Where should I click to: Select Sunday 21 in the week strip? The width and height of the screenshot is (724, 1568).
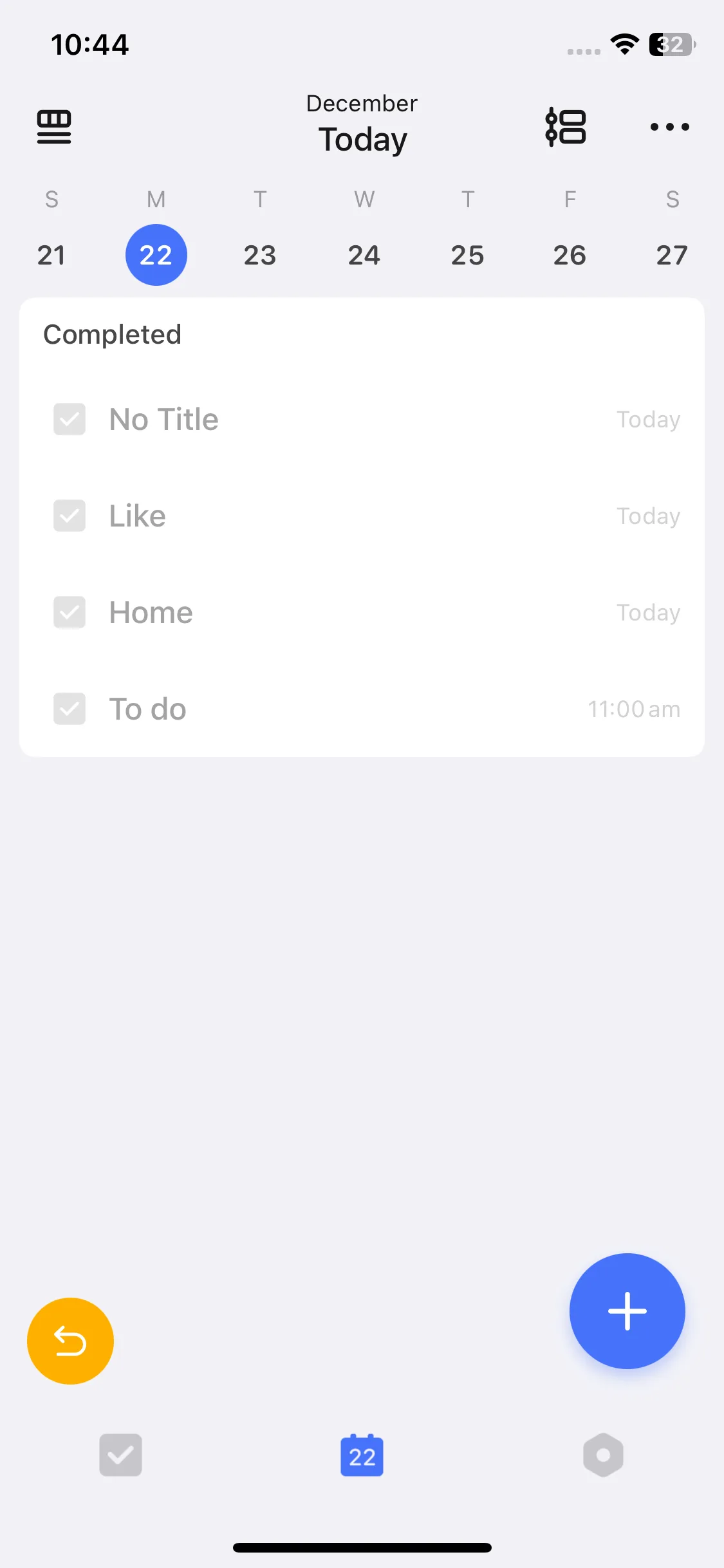[51, 255]
